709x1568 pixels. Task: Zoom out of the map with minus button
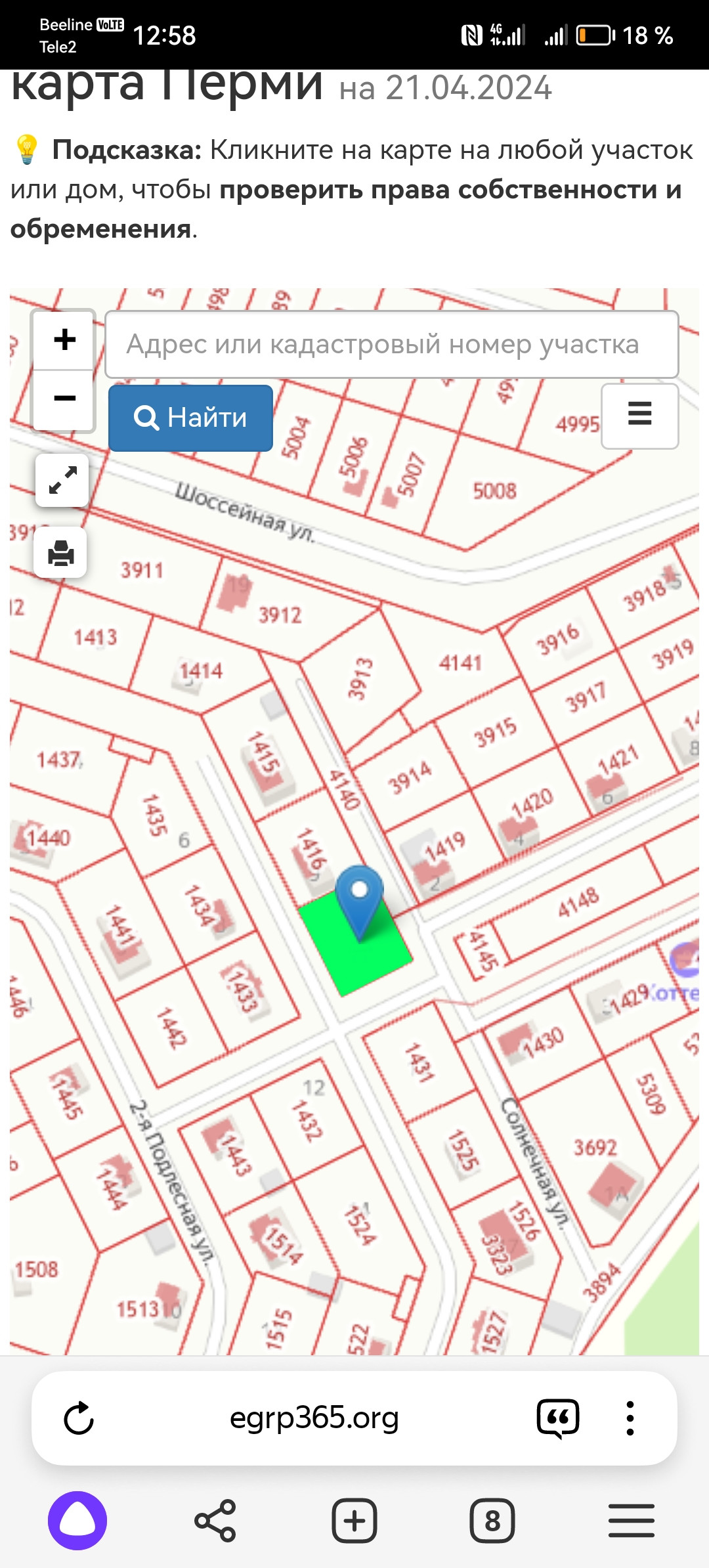(64, 399)
